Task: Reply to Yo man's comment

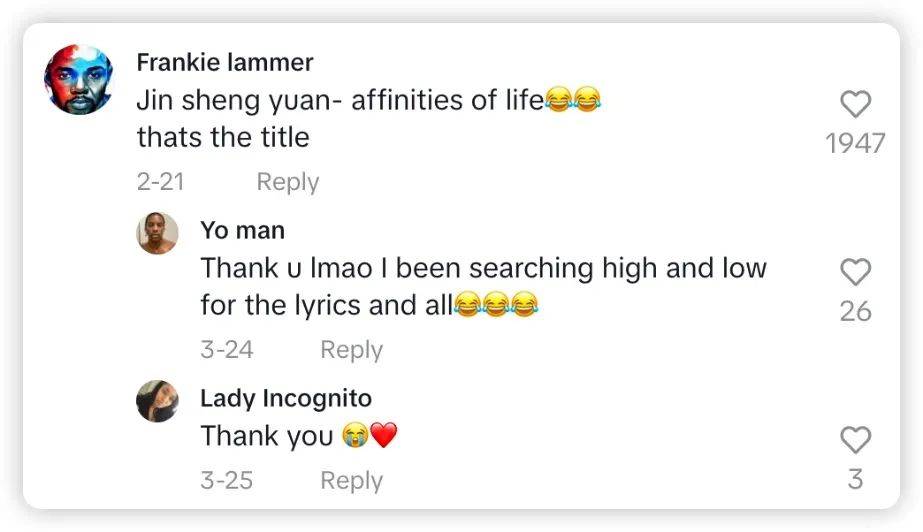Action: (x=351, y=350)
